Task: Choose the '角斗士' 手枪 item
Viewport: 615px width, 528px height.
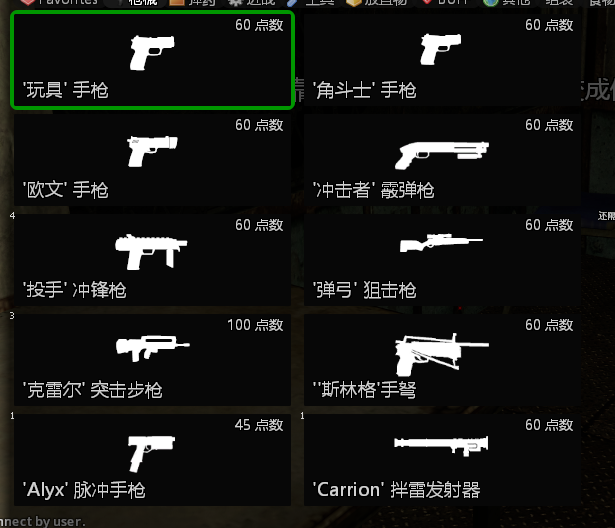Action: (x=440, y=60)
